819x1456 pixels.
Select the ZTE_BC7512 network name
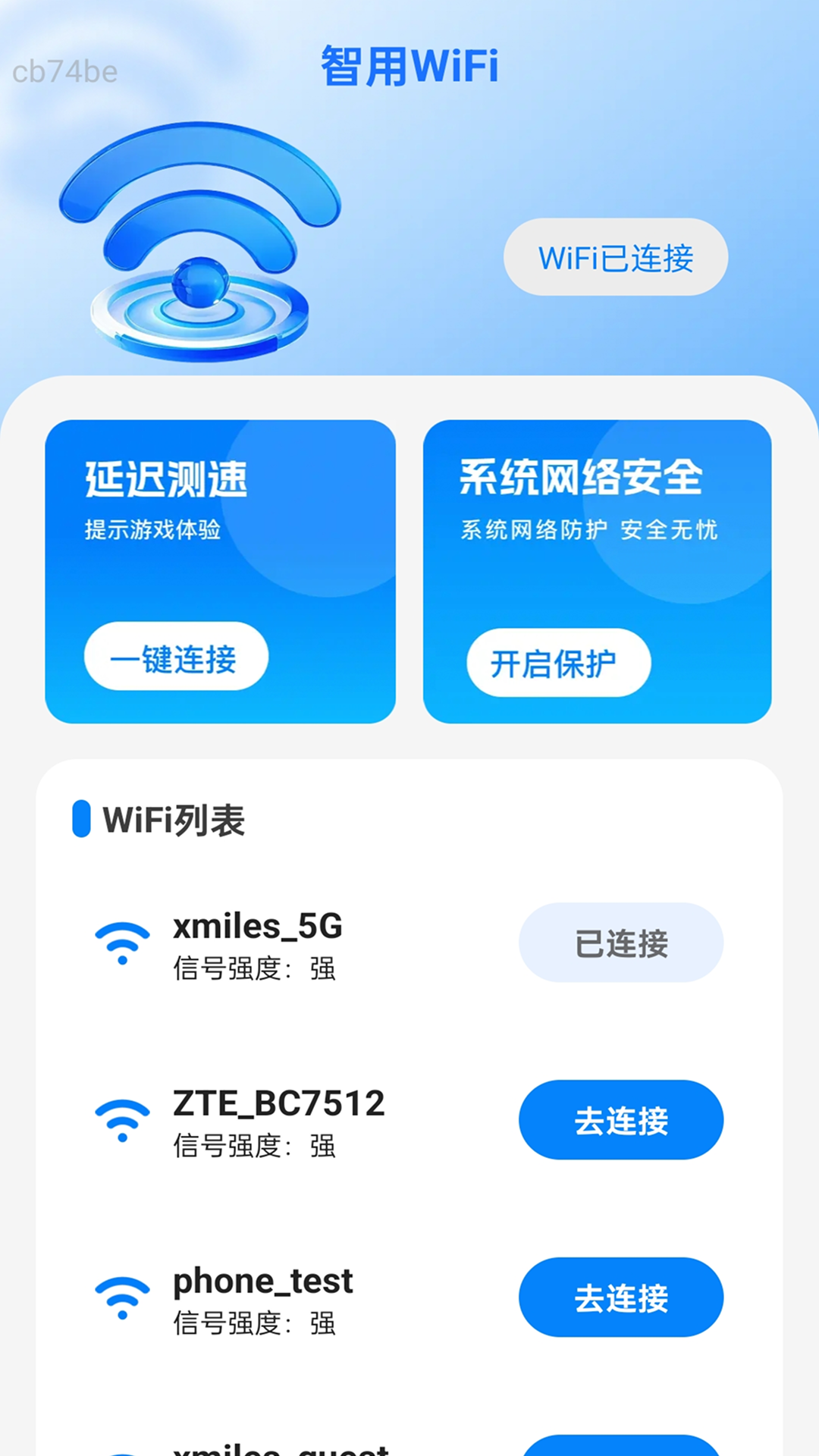tap(278, 1104)
